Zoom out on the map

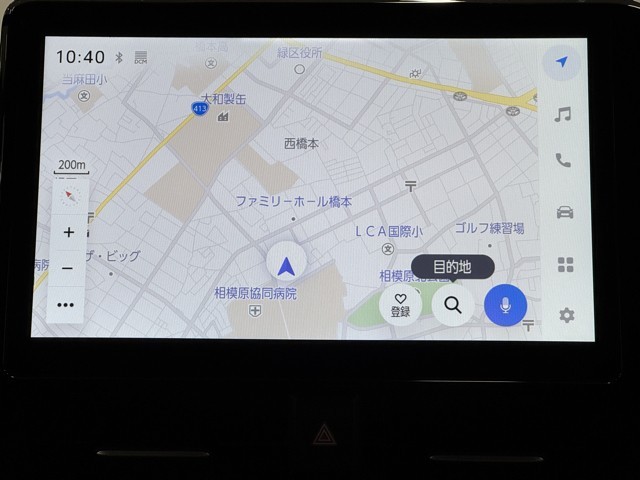[68, 268]
